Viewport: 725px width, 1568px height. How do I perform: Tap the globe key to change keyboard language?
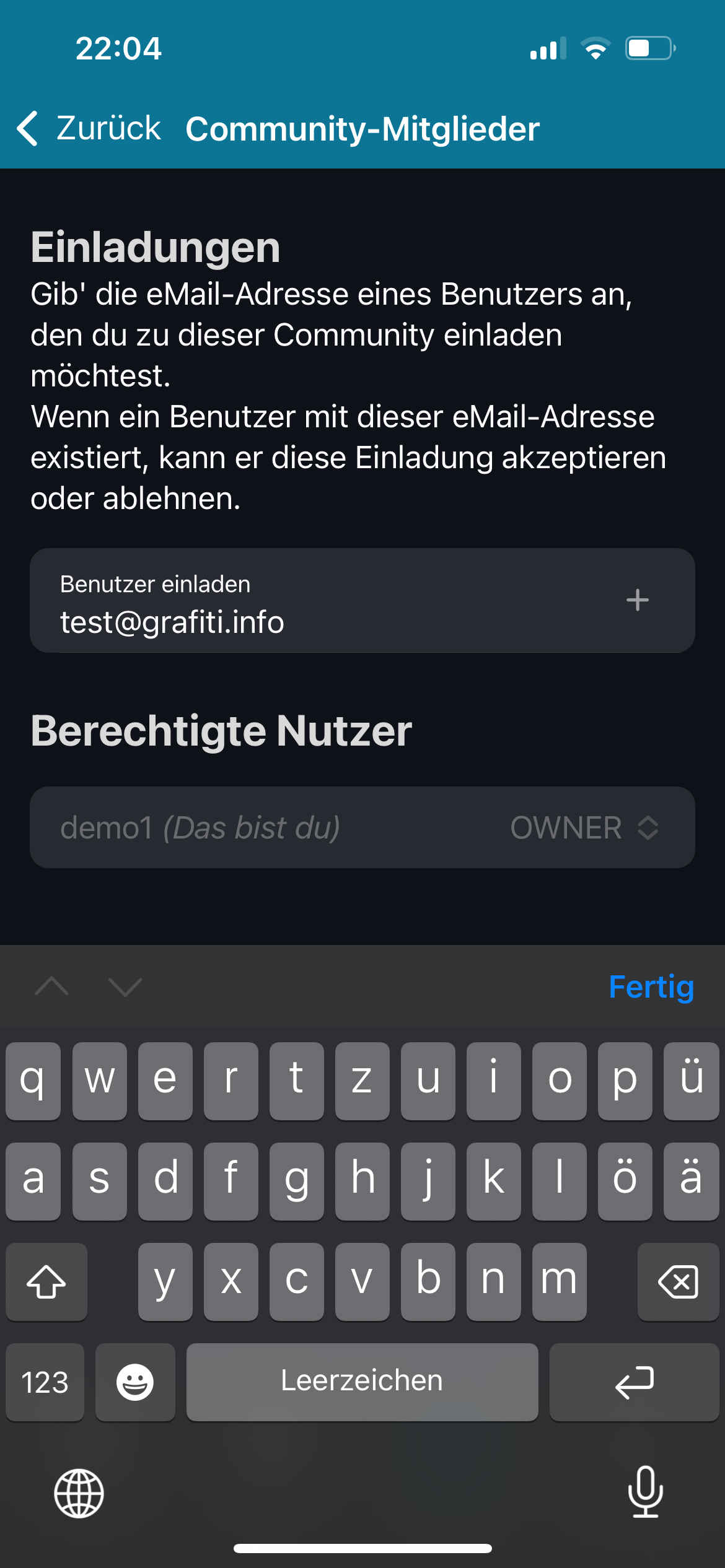pyautogui.click(x=79, y=1493)
